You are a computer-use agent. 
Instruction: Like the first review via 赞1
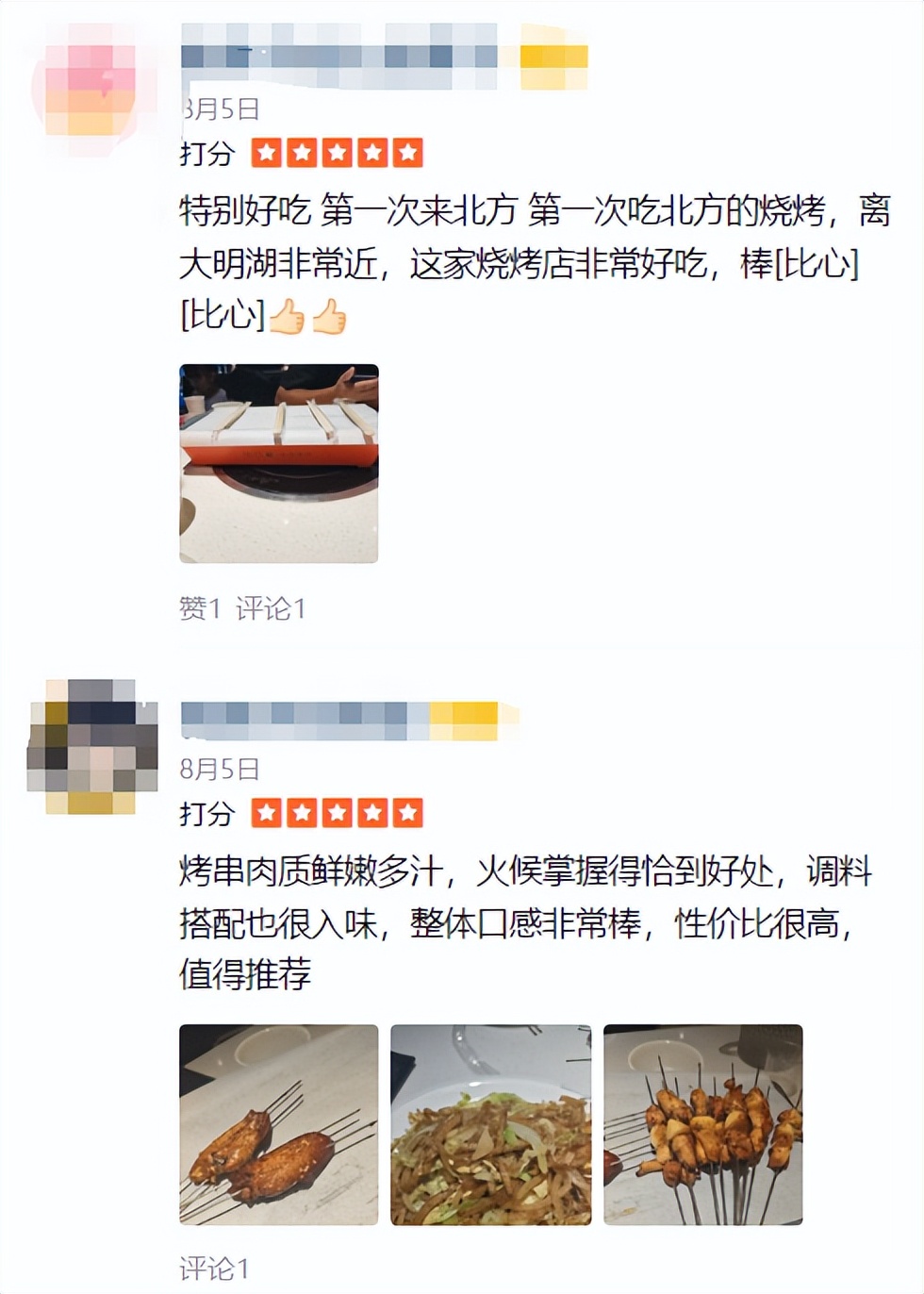(x=200, y=608)
